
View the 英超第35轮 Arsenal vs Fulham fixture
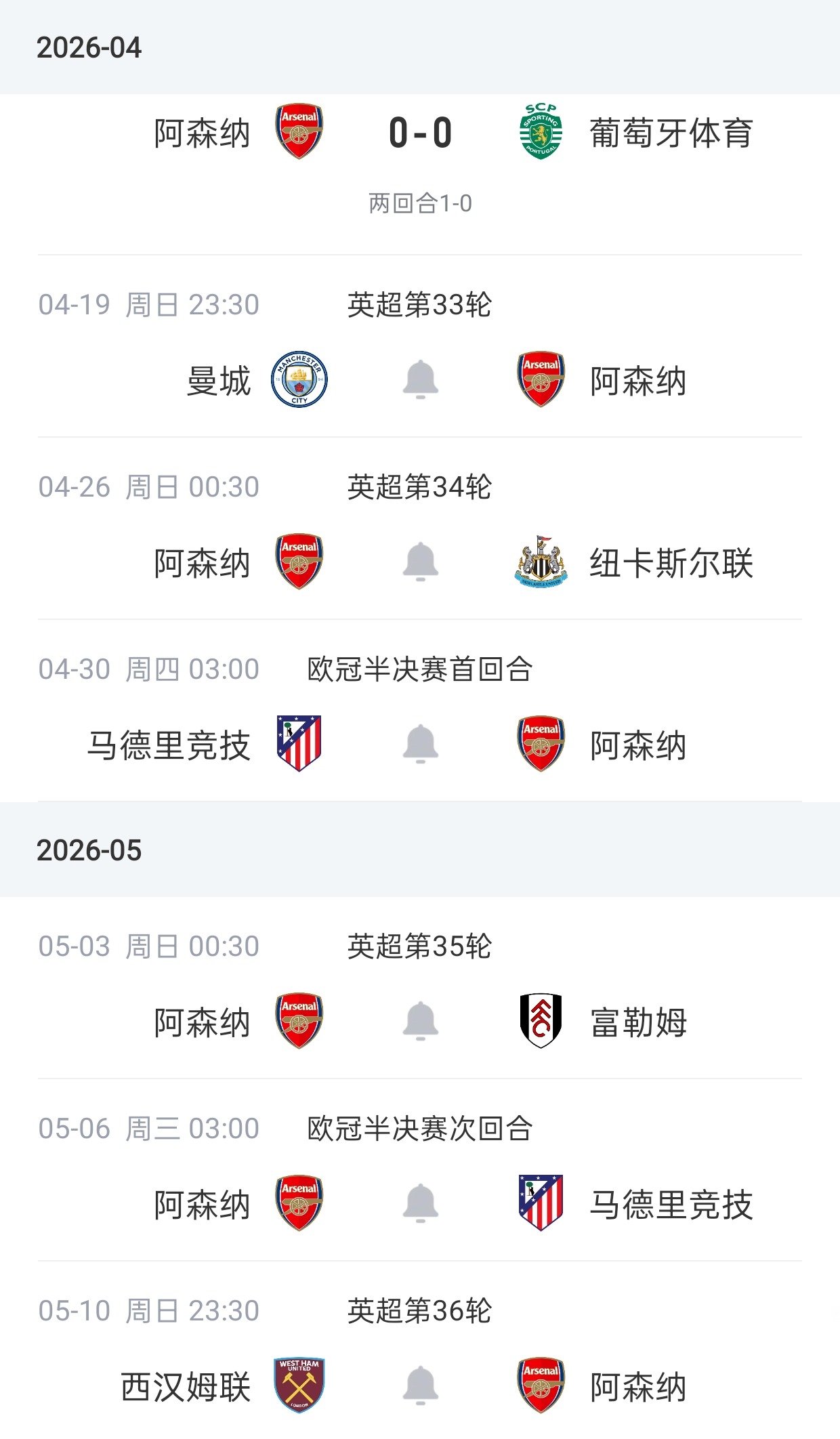[419, 946]
